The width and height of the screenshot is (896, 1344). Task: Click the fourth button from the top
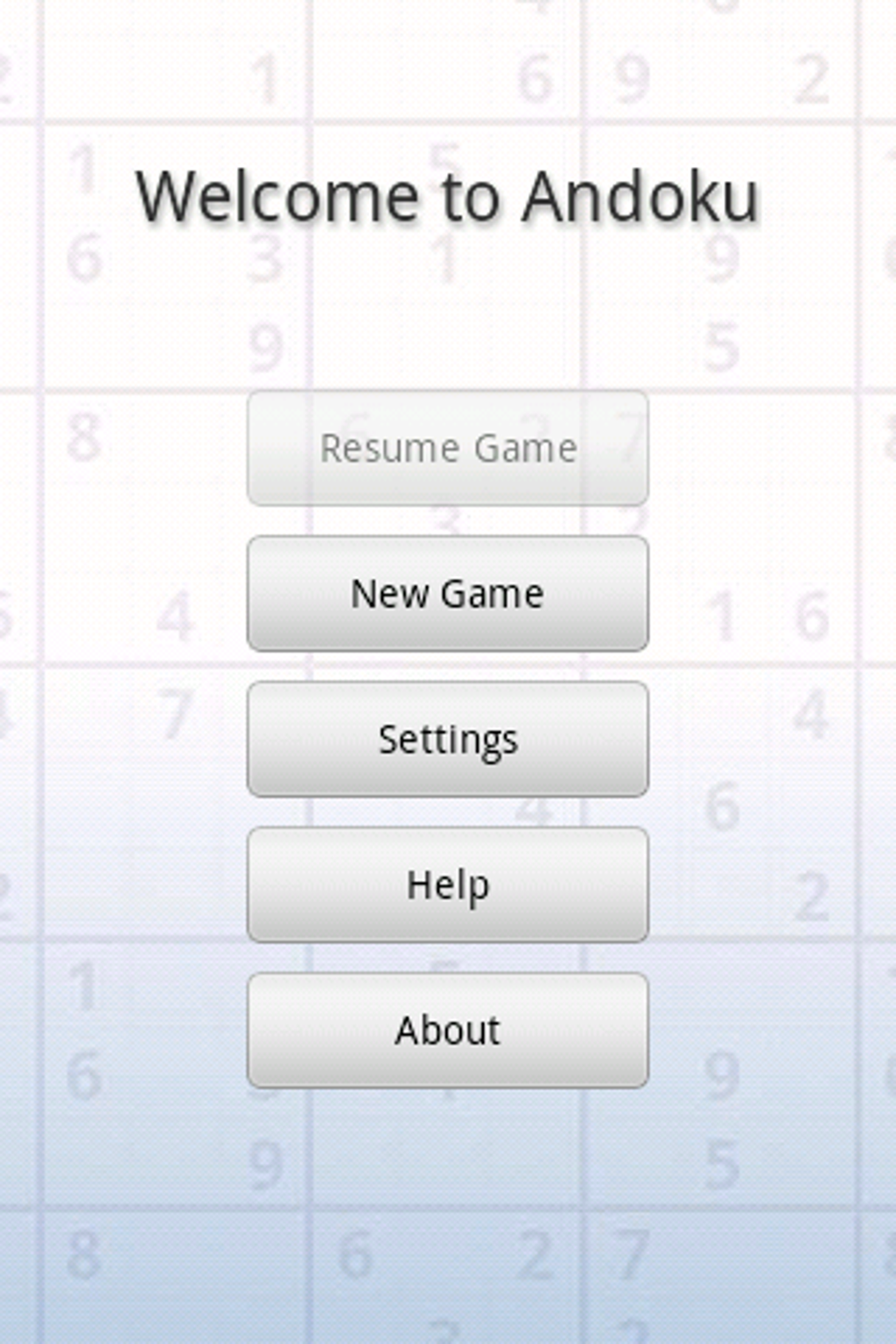(x=447, y=885)
